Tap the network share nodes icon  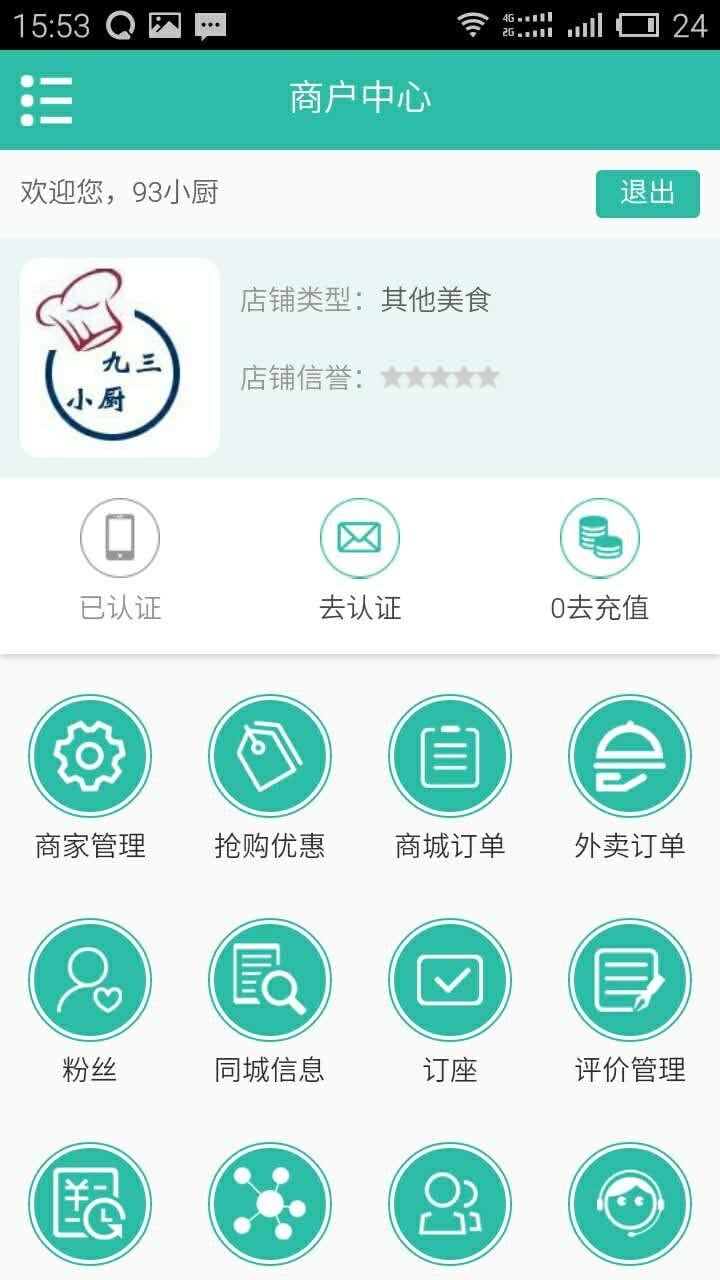pyautogui.click(x=270, y=1204)
